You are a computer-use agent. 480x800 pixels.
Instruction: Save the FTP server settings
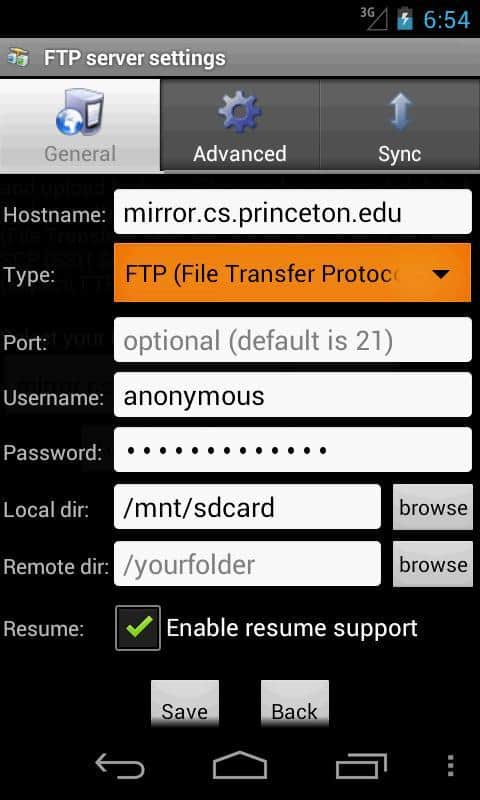tap(185, 704)
